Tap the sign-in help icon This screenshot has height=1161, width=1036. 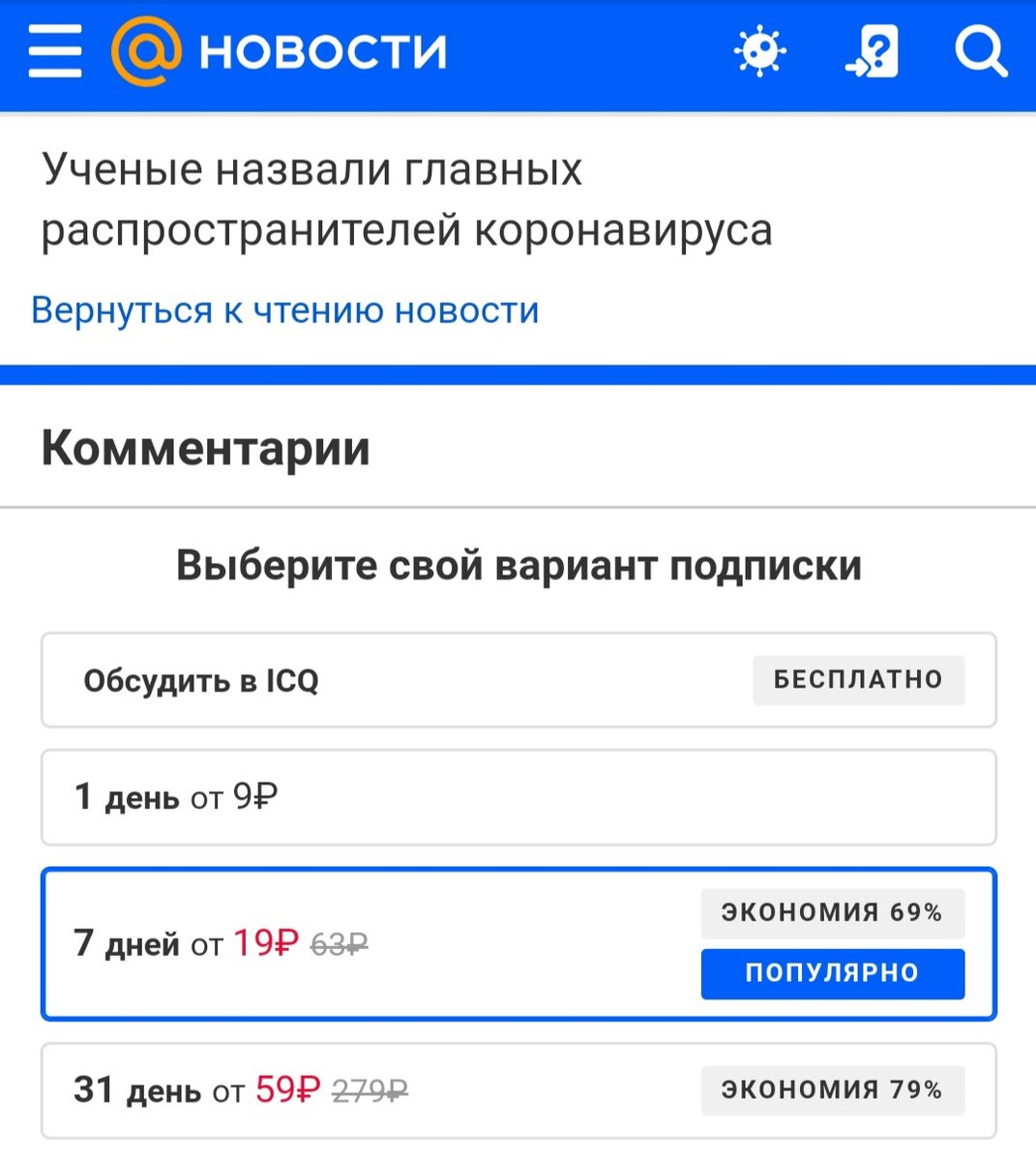(872, 51)
